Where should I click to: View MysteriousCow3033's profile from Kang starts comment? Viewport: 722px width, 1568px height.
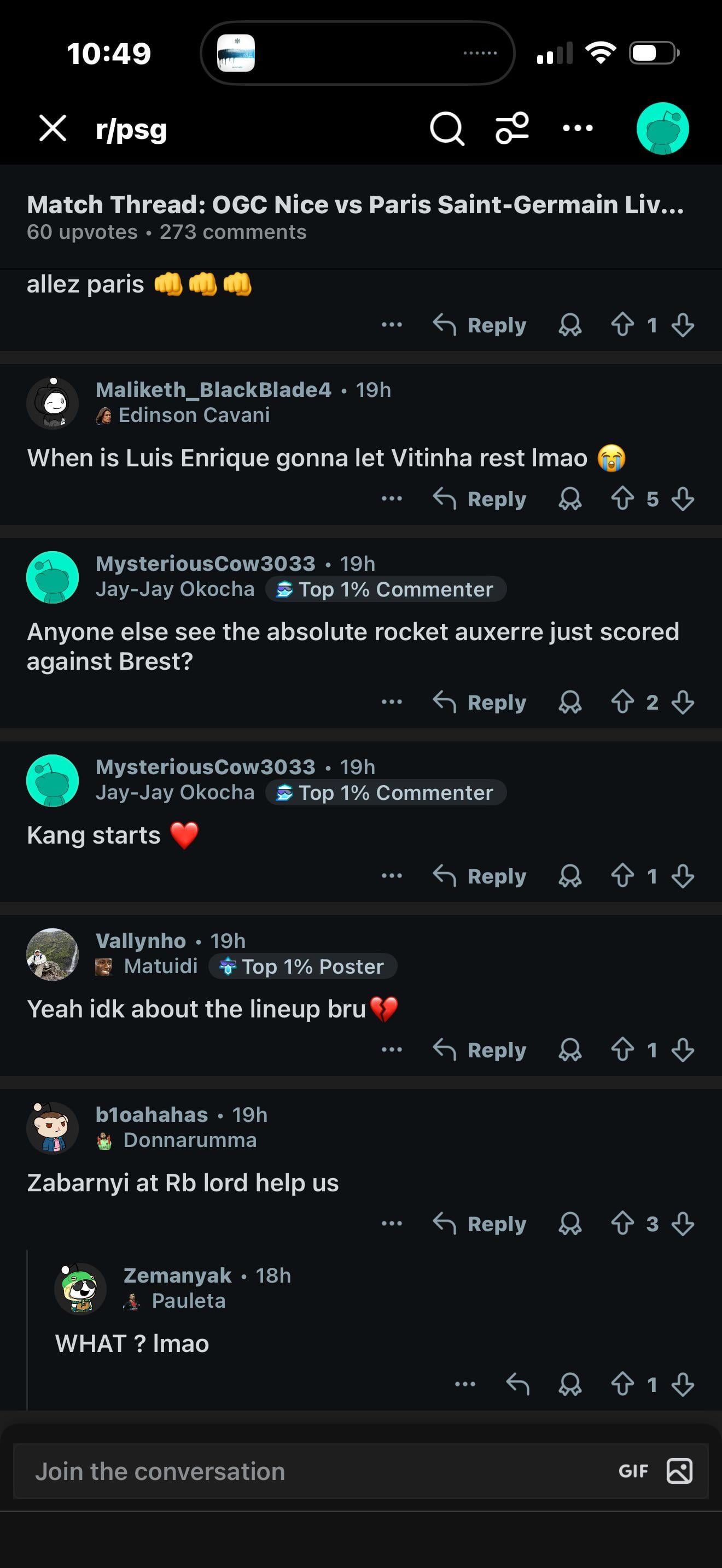[x=205, y=767]
